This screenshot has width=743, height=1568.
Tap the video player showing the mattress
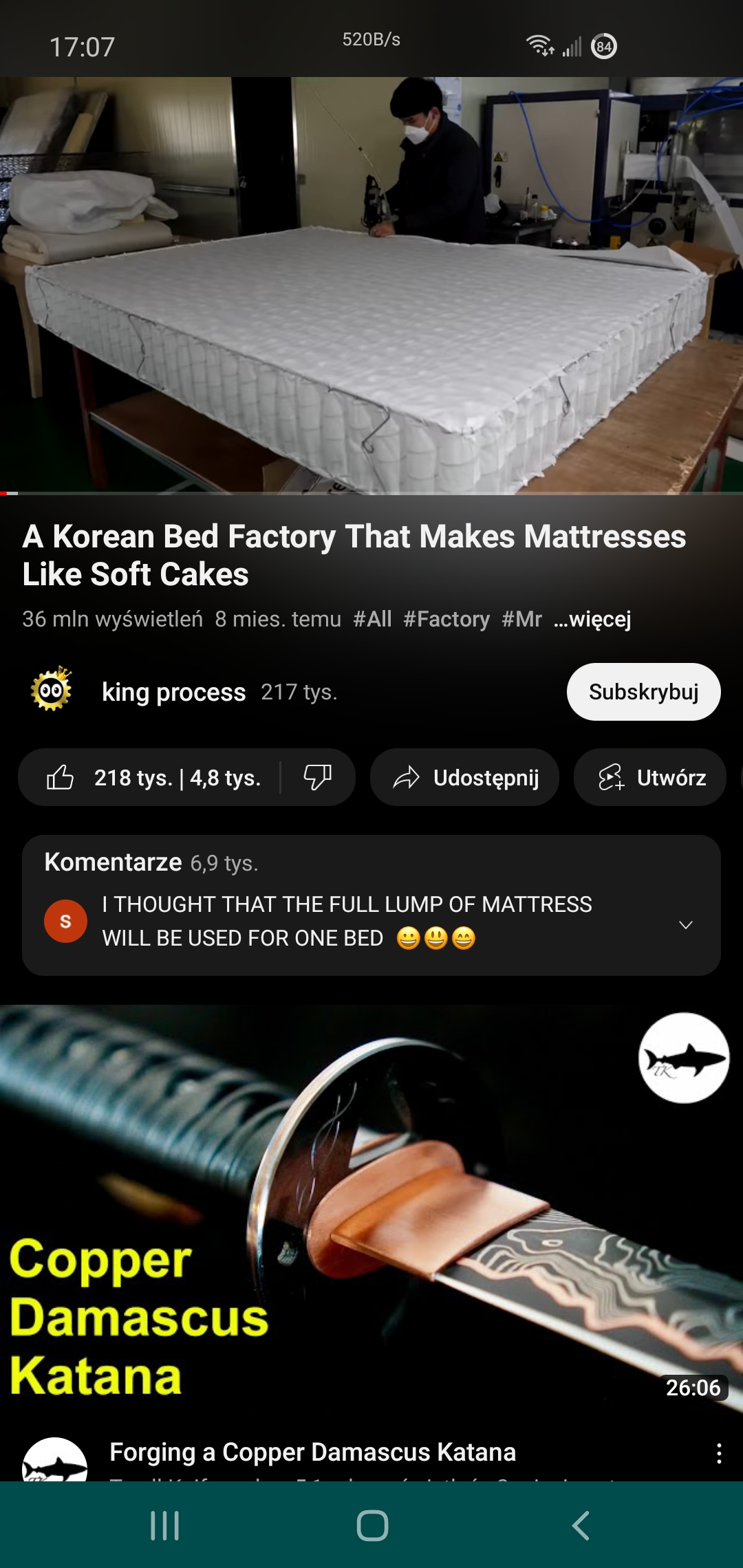coord(371,285)
